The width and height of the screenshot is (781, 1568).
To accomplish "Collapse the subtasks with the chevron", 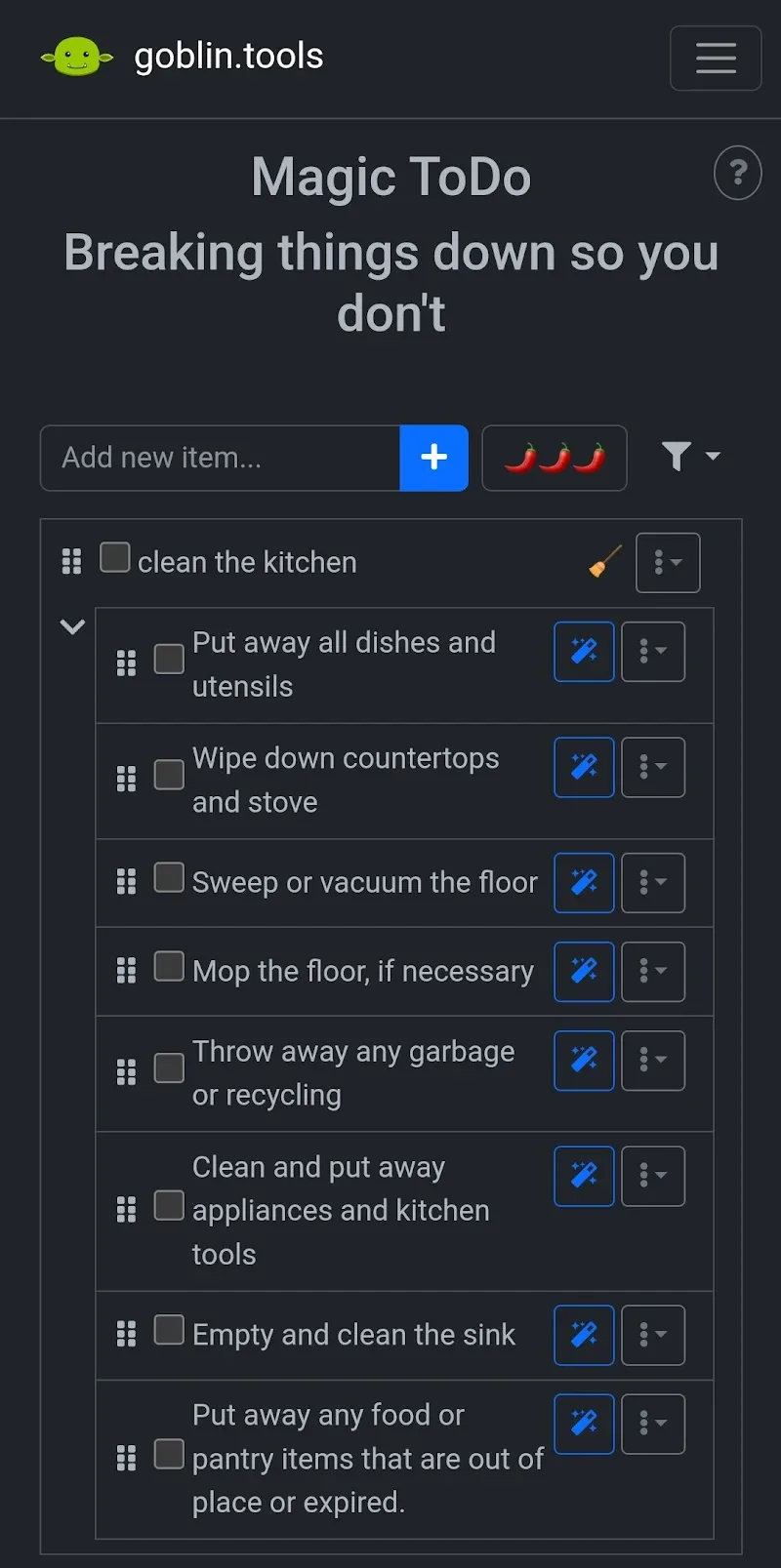I will tap(72, 626).
